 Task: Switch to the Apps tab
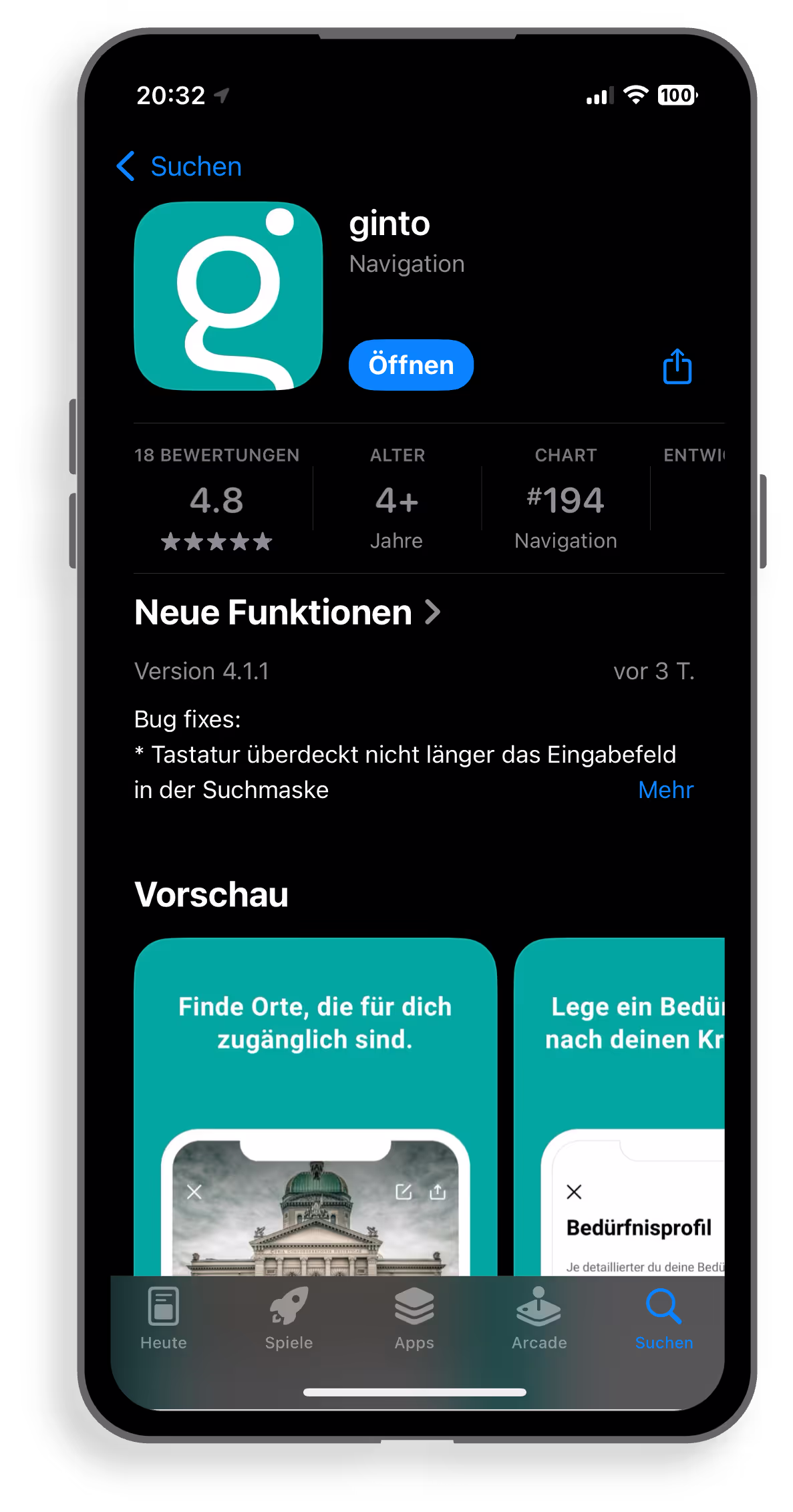click(x=414, y=1319)
